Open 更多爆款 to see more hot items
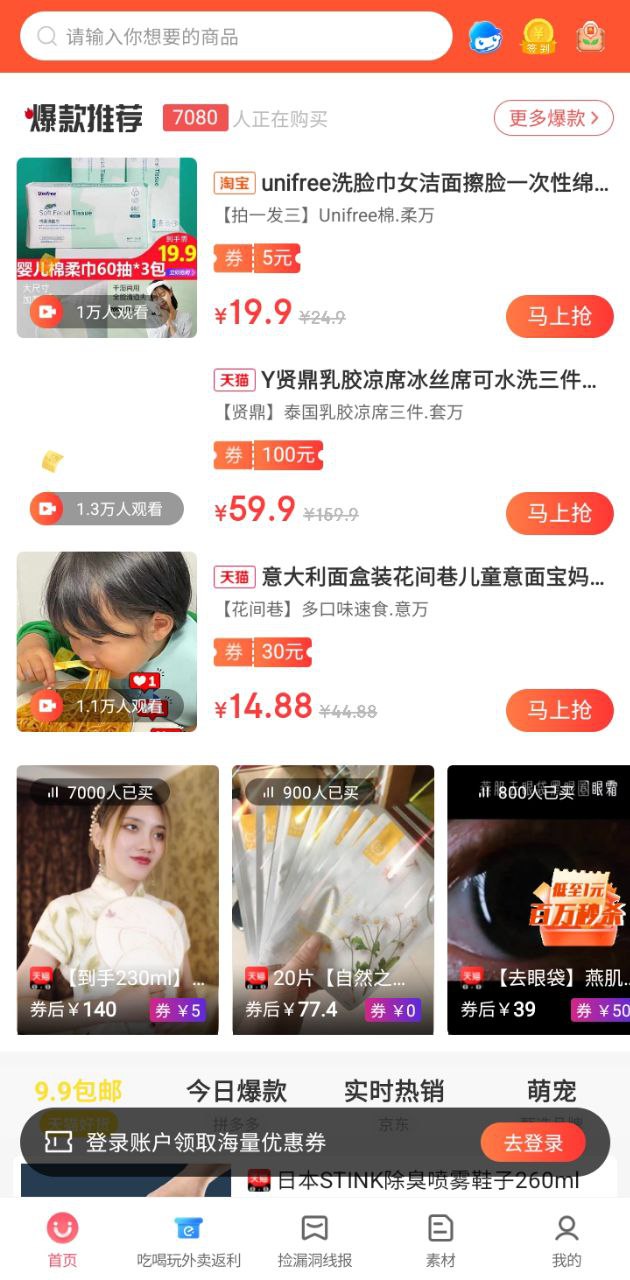 (x=553, y=118)
